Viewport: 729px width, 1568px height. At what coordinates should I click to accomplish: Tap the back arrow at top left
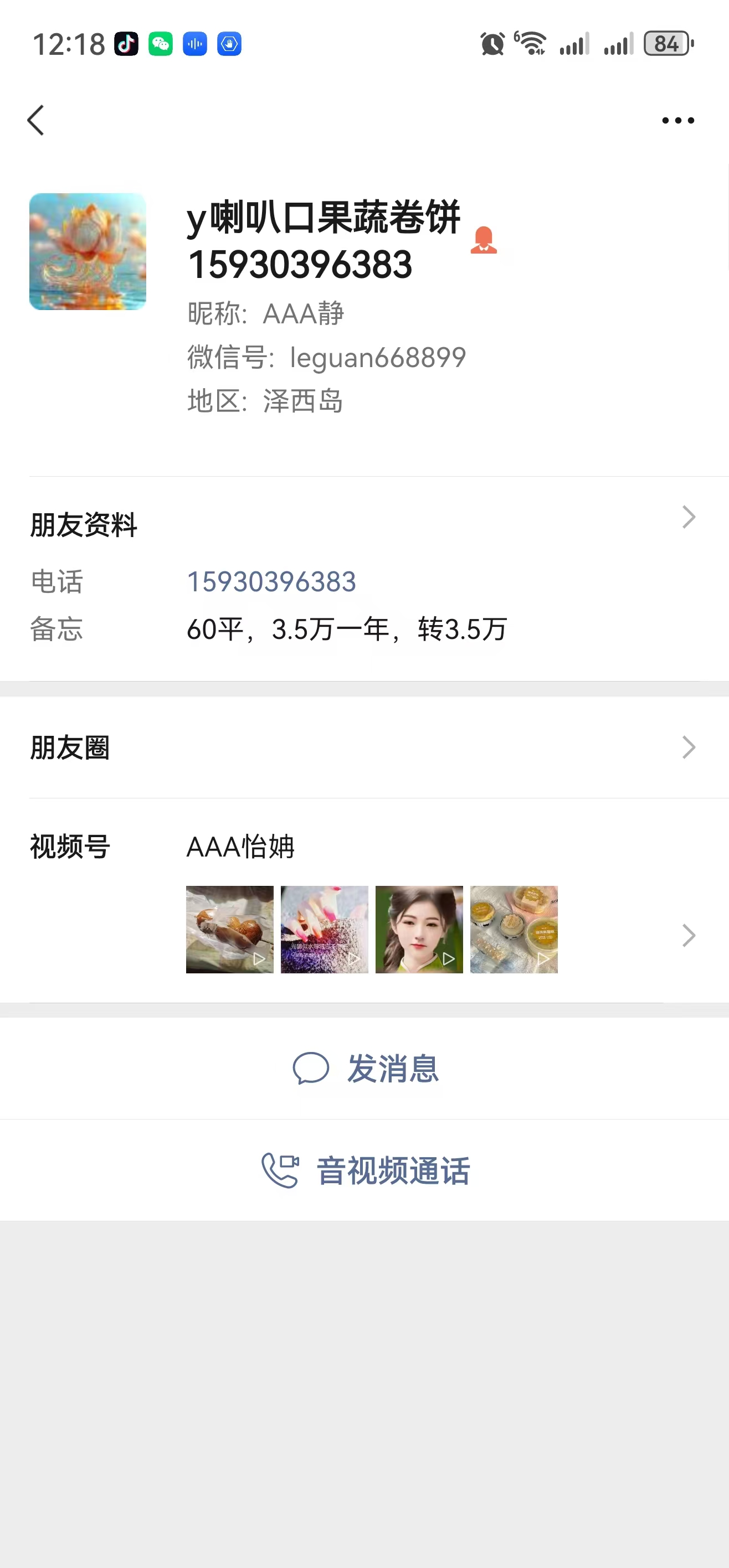tap(35, 120)
